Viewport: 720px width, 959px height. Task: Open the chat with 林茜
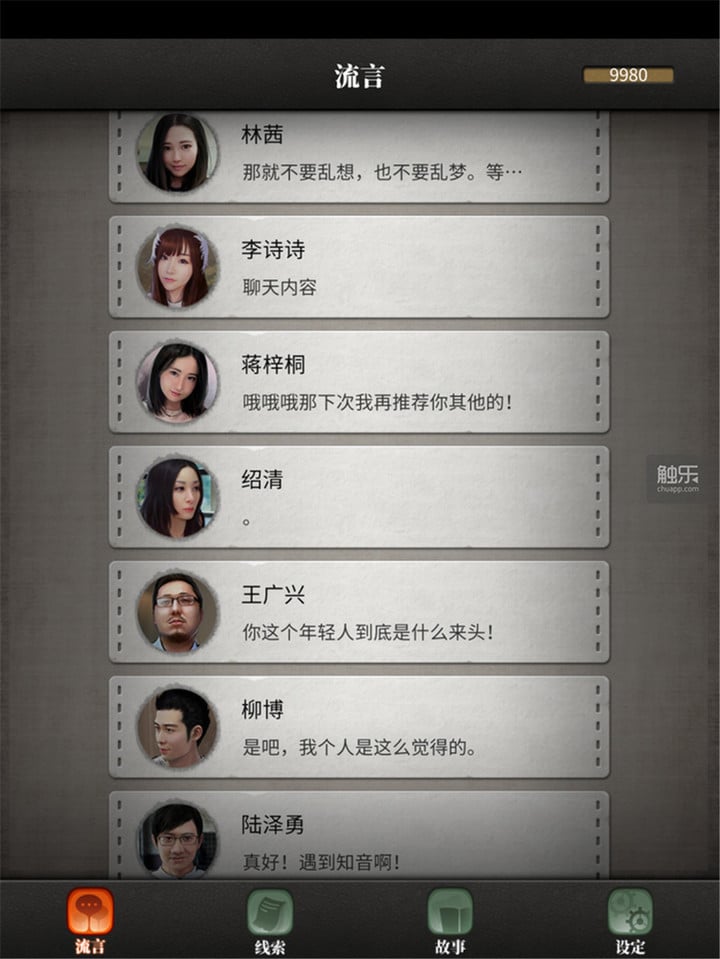coord(359,153)
